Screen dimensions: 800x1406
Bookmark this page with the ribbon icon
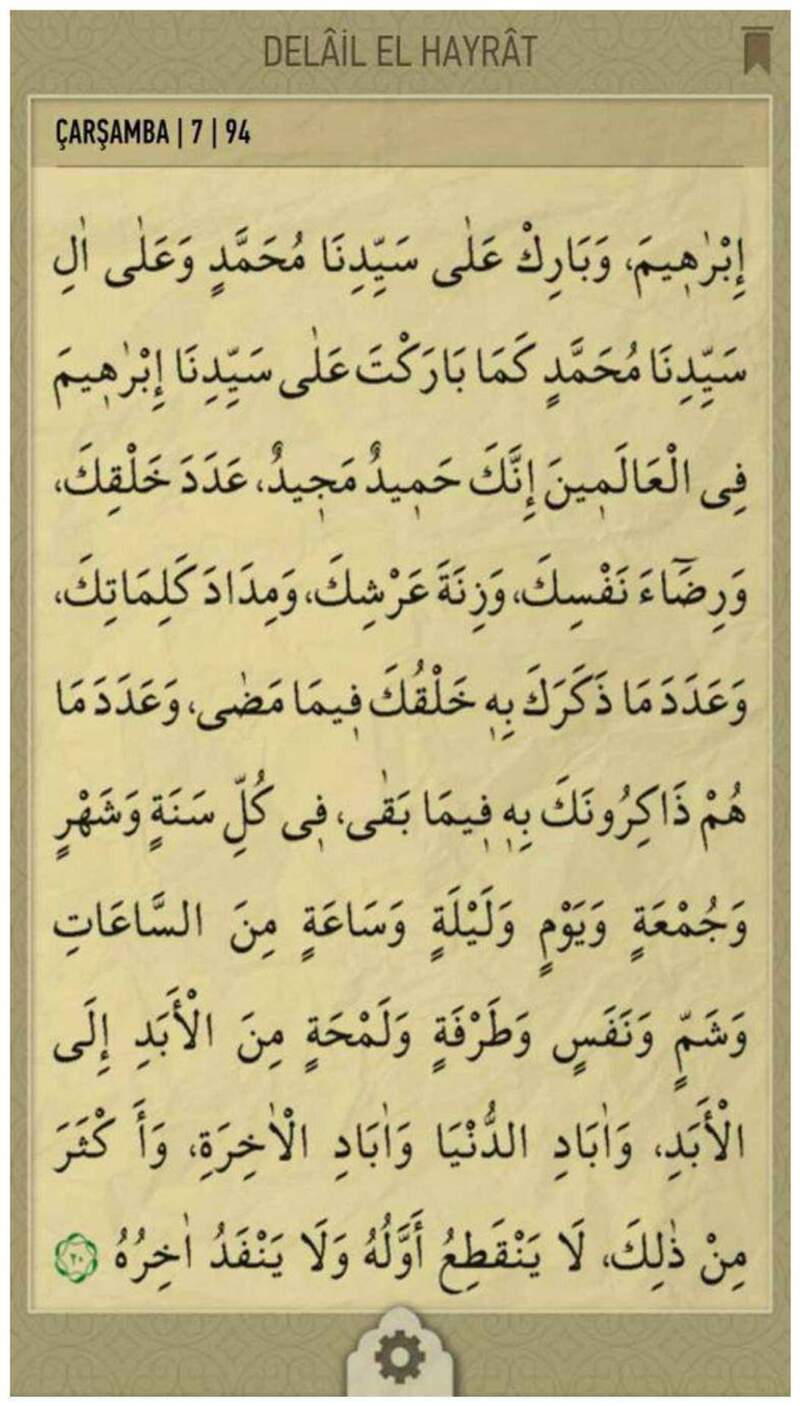[756, 50]
